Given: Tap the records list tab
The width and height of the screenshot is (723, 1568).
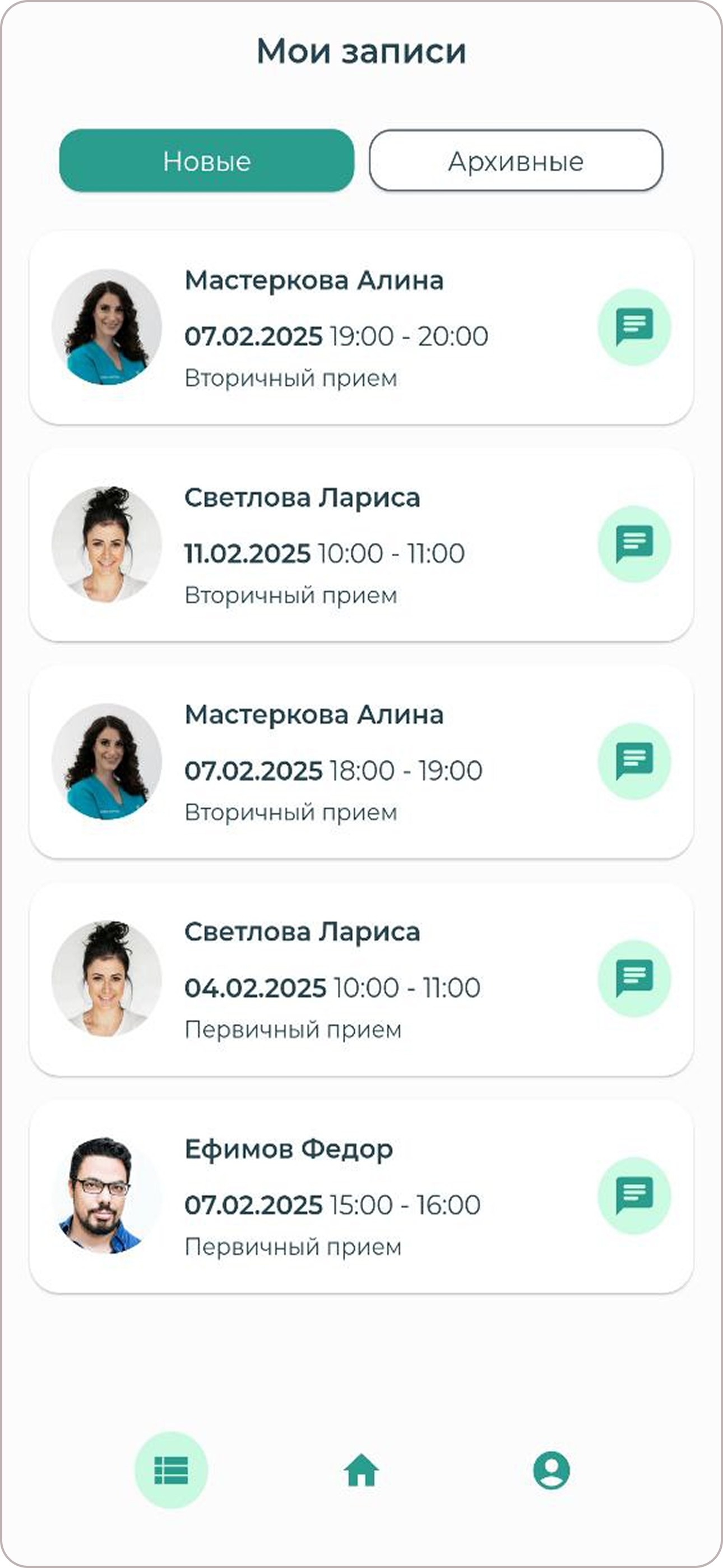Looking at the screenshot, I should click(171, 1470).
